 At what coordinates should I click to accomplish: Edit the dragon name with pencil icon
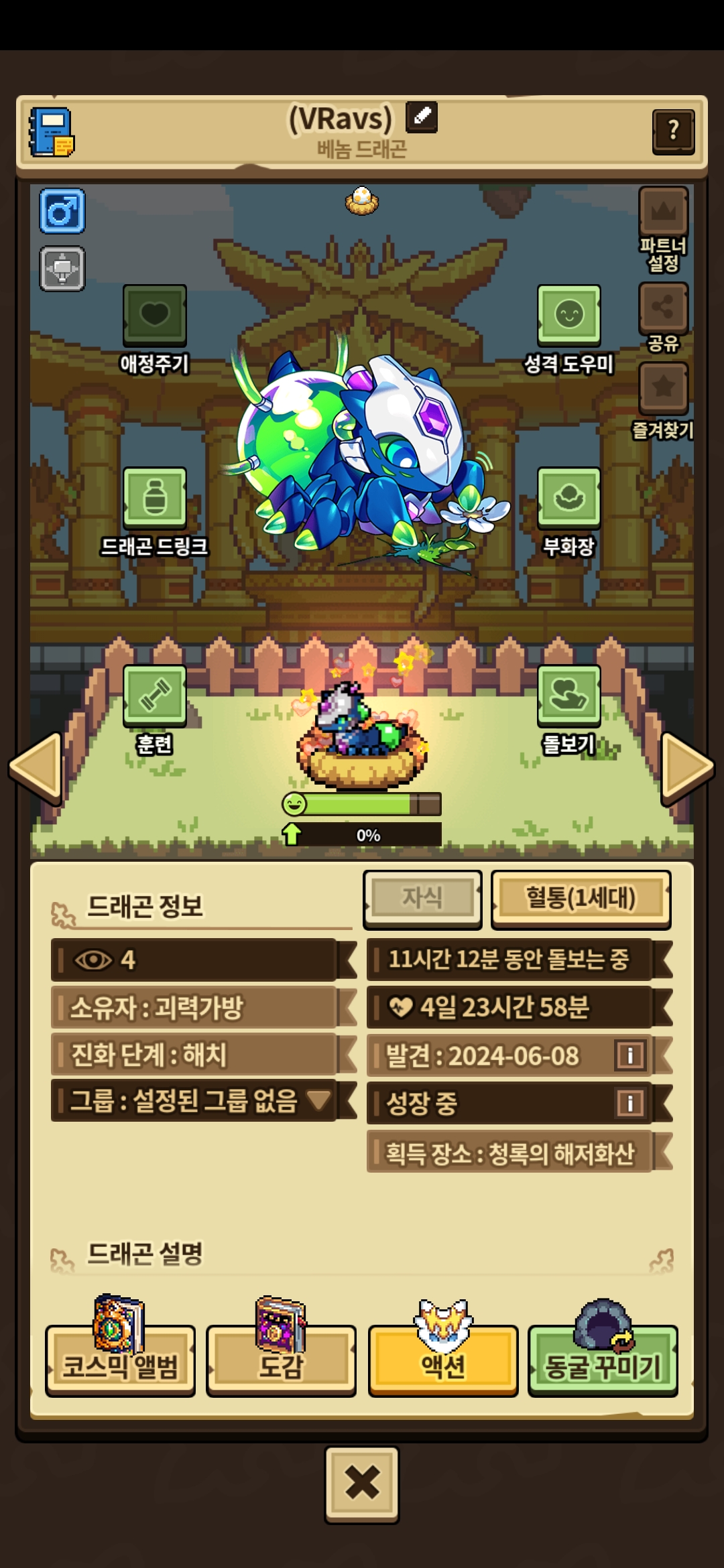[x=422, y=117]
